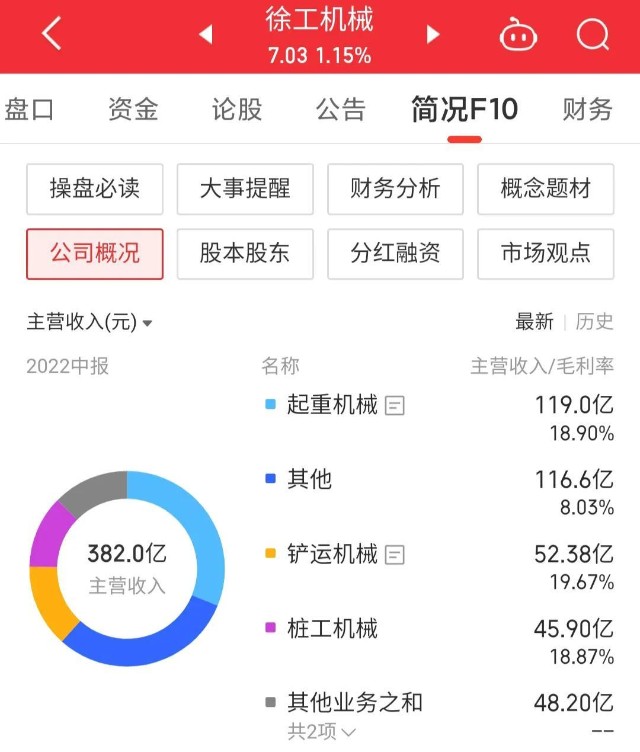Viewport: 640px width, 752px height.
Task: Select the 概念题材 chip
Action: click(x=546, y=189)
